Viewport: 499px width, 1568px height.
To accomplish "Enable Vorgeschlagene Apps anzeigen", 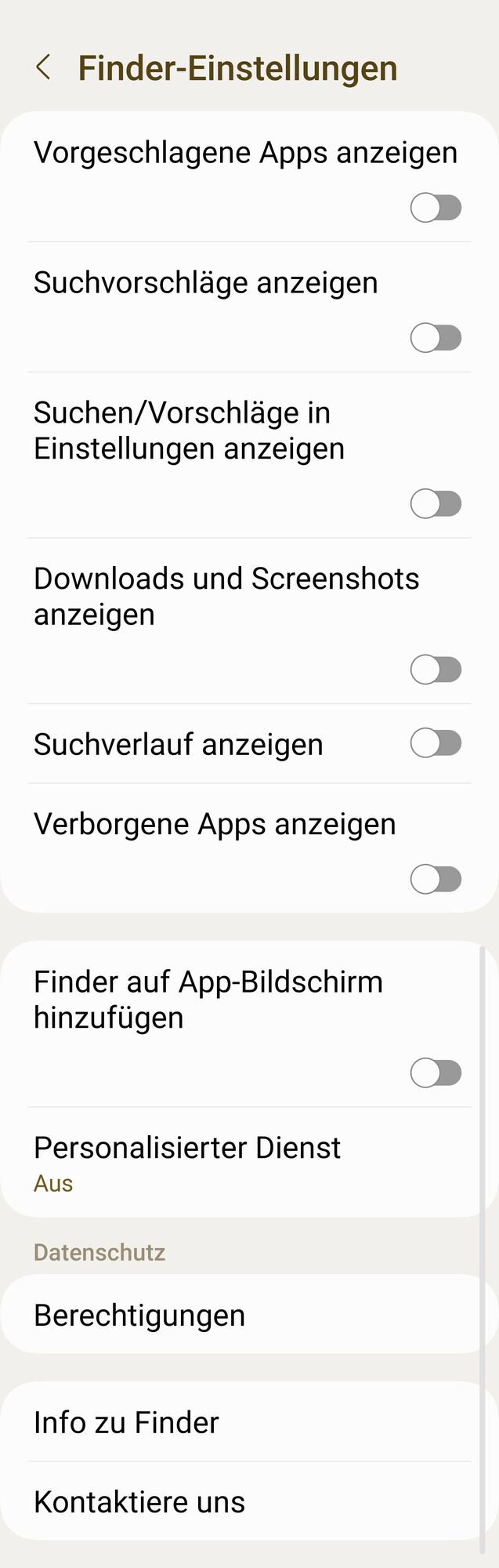I will [436, 208].
